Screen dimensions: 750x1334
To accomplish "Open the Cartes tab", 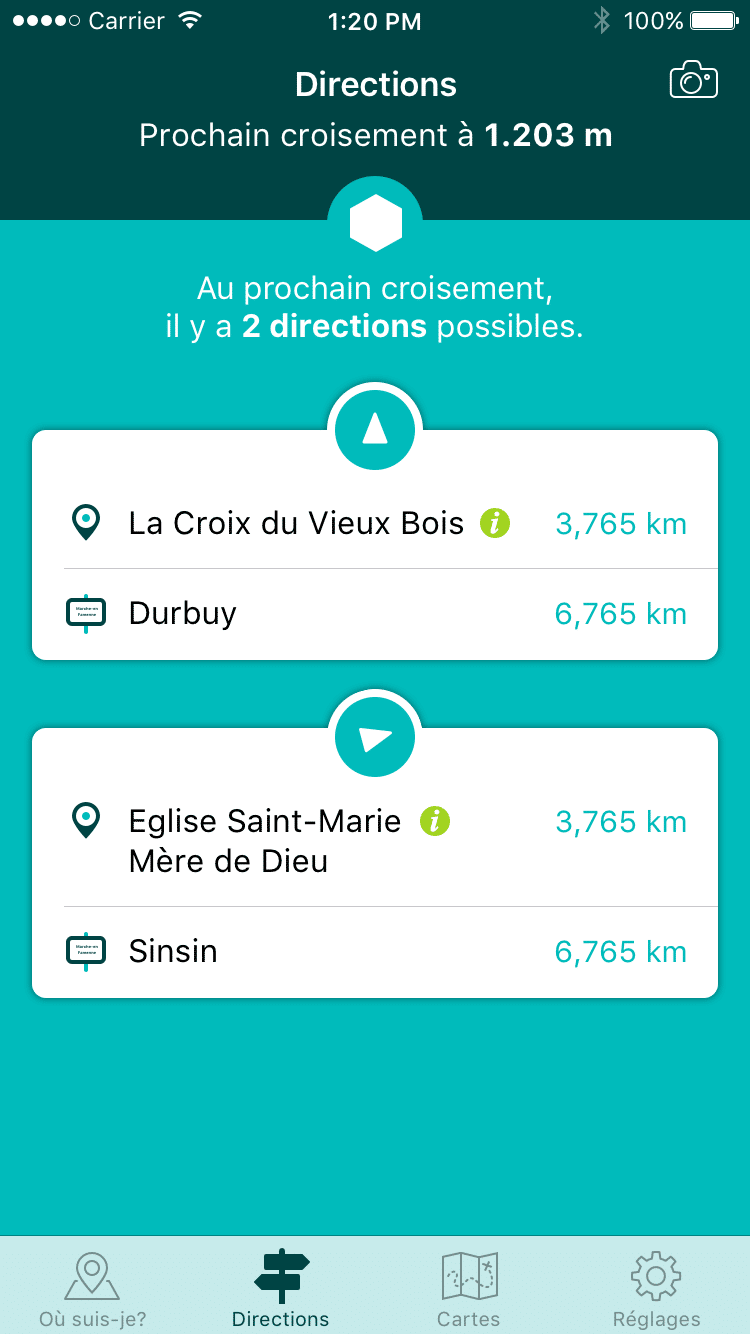I will tap(469, 1287).
